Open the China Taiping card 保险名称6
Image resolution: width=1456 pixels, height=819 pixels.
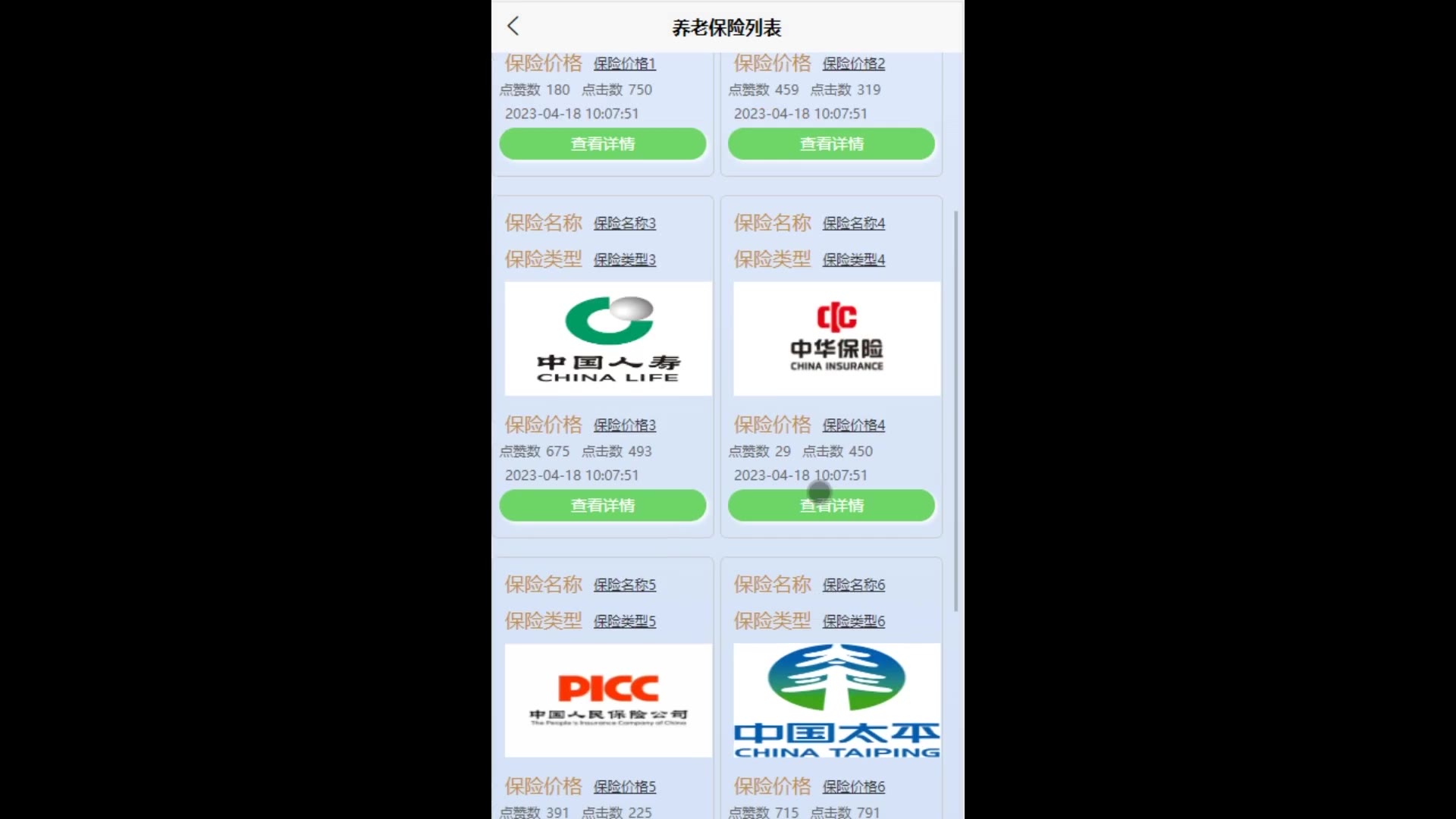836,700
